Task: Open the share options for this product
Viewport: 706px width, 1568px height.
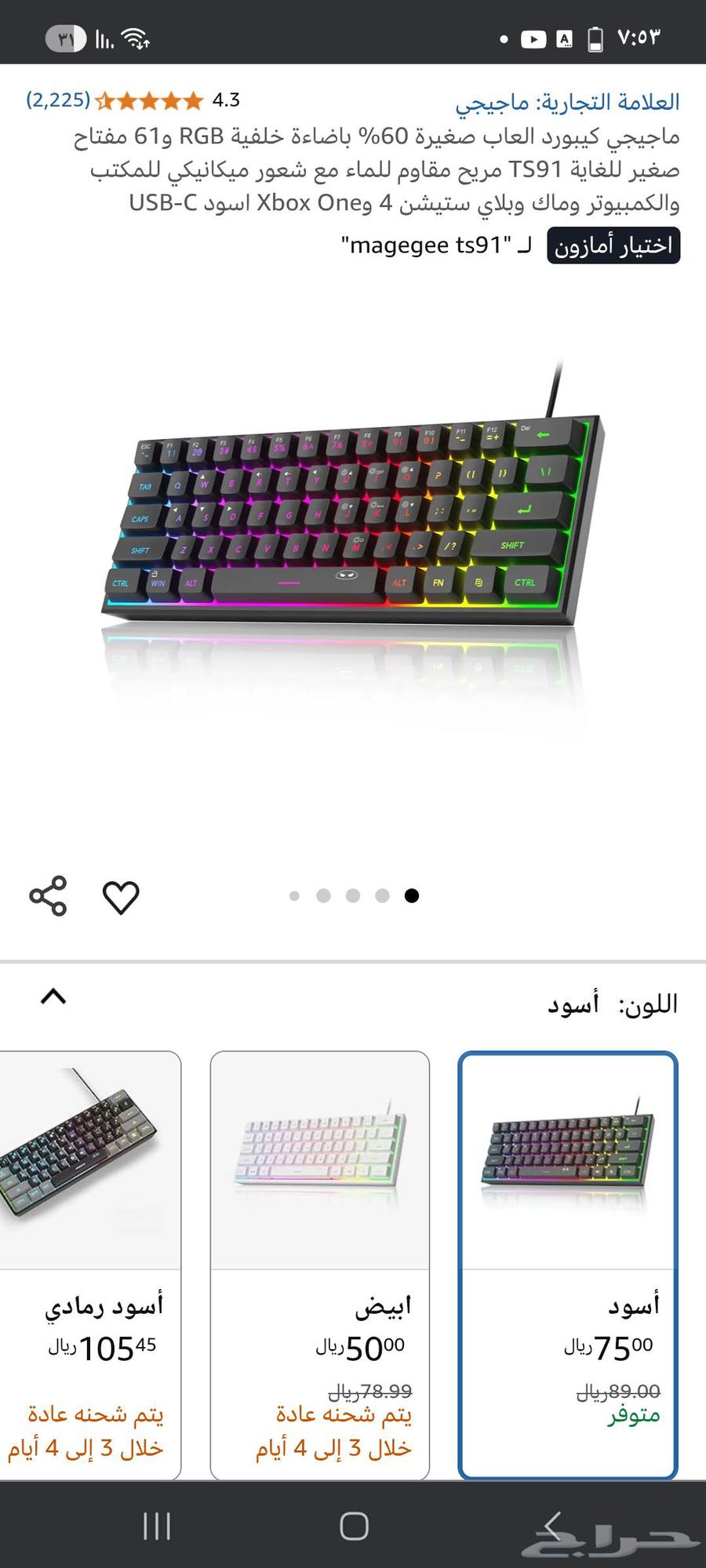Action: [49, 895]
